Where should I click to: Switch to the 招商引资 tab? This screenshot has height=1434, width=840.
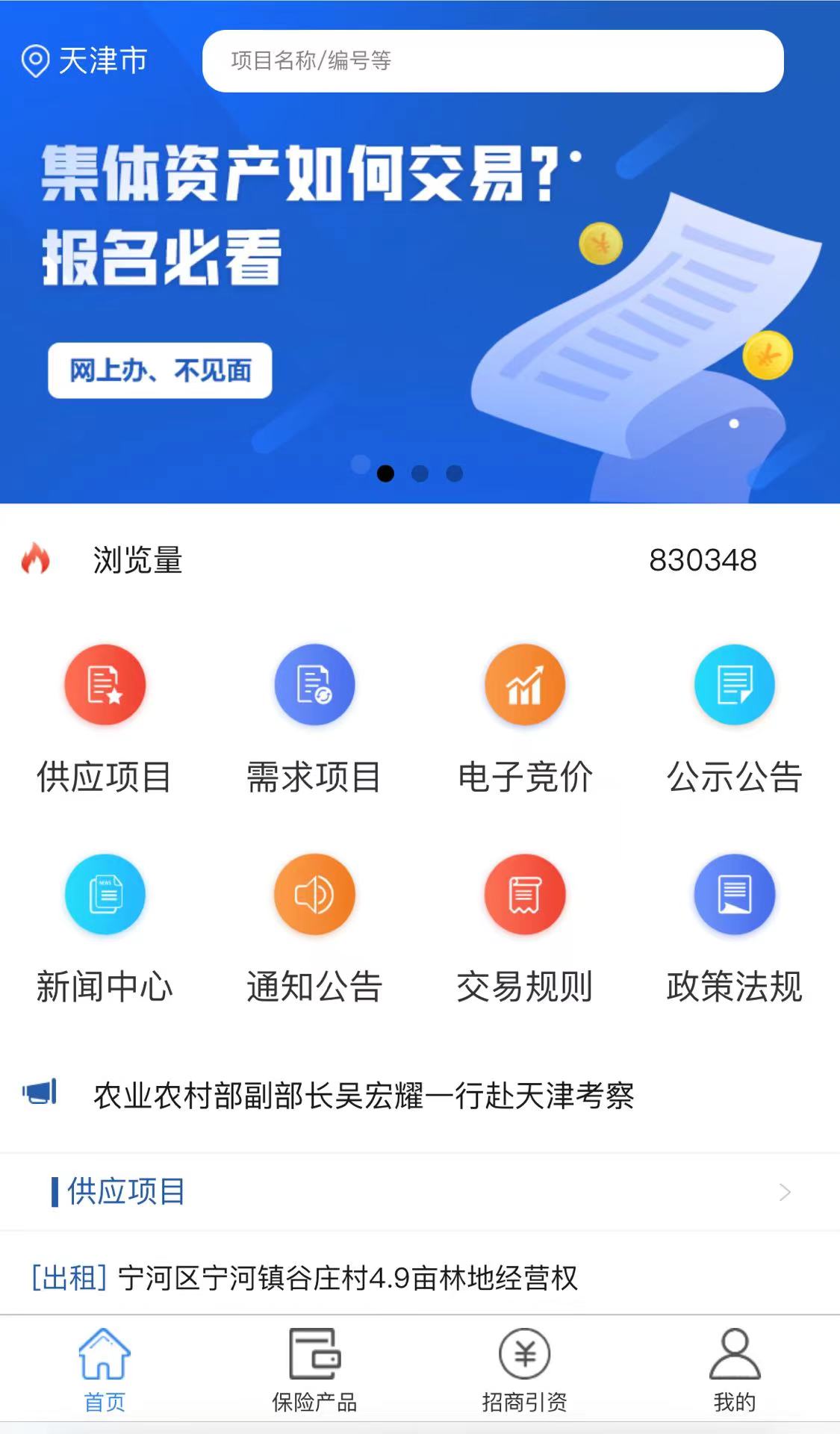(x=524, y=1370)
